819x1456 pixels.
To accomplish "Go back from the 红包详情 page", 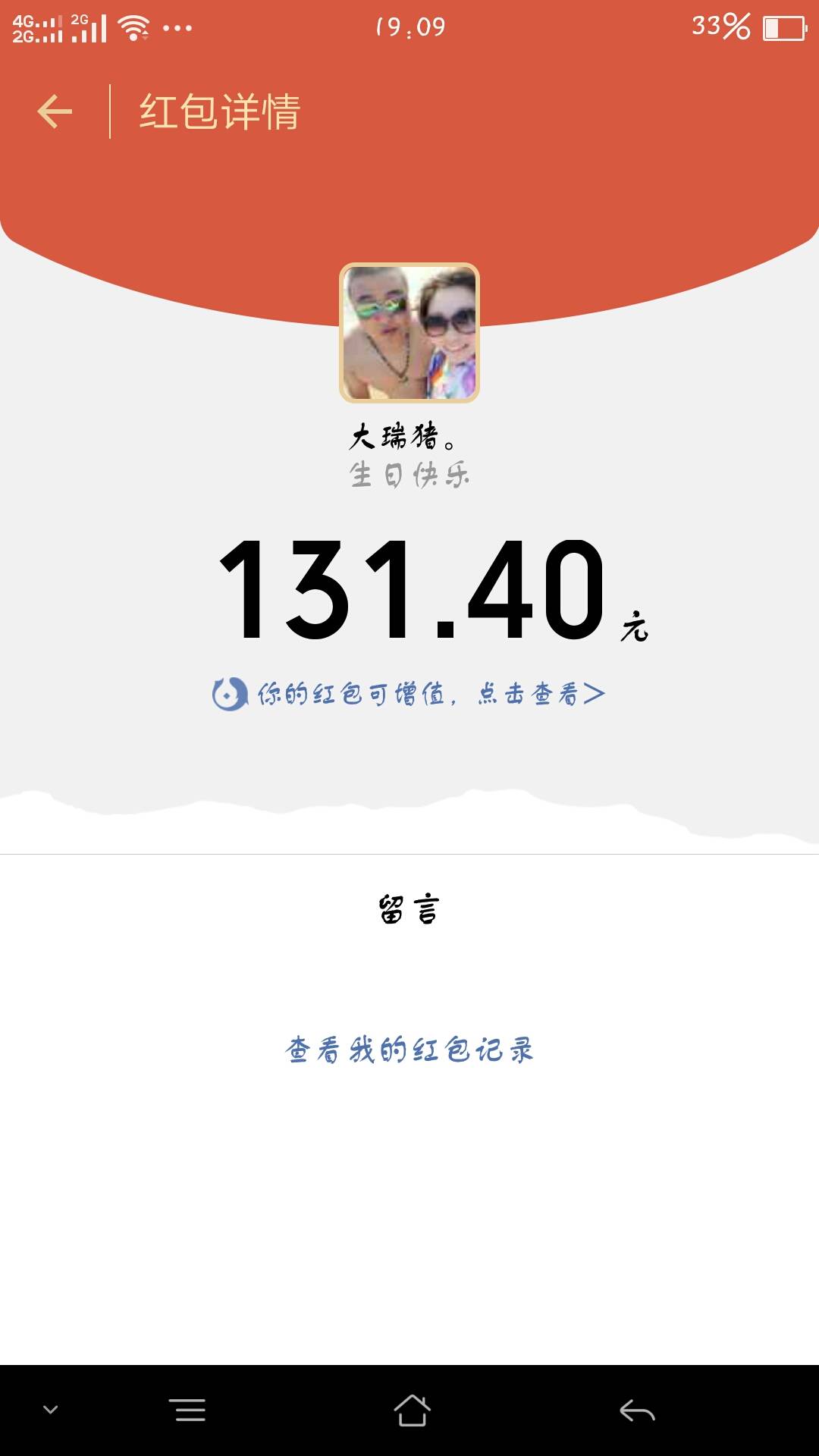I will pyautogui.click(x=55, y=112).
